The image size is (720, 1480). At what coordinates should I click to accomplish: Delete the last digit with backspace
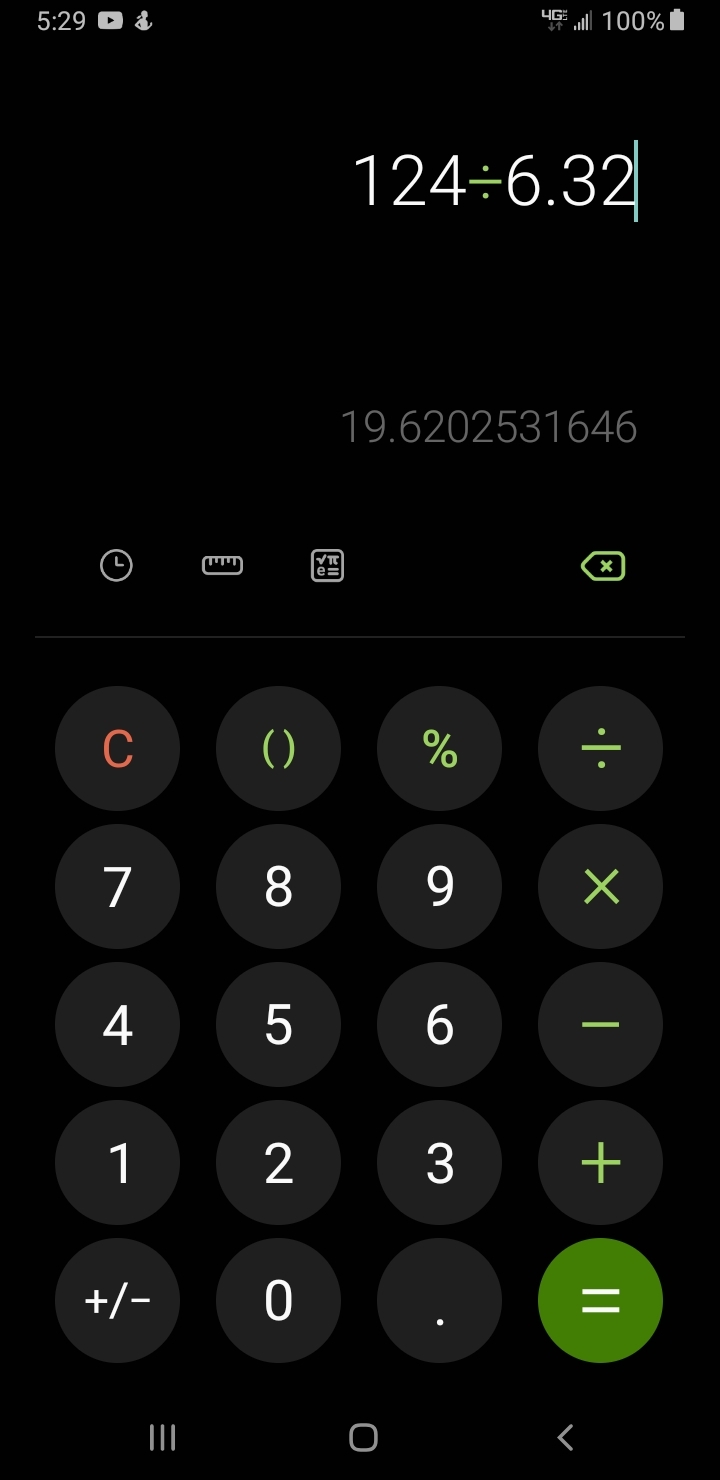603,566
